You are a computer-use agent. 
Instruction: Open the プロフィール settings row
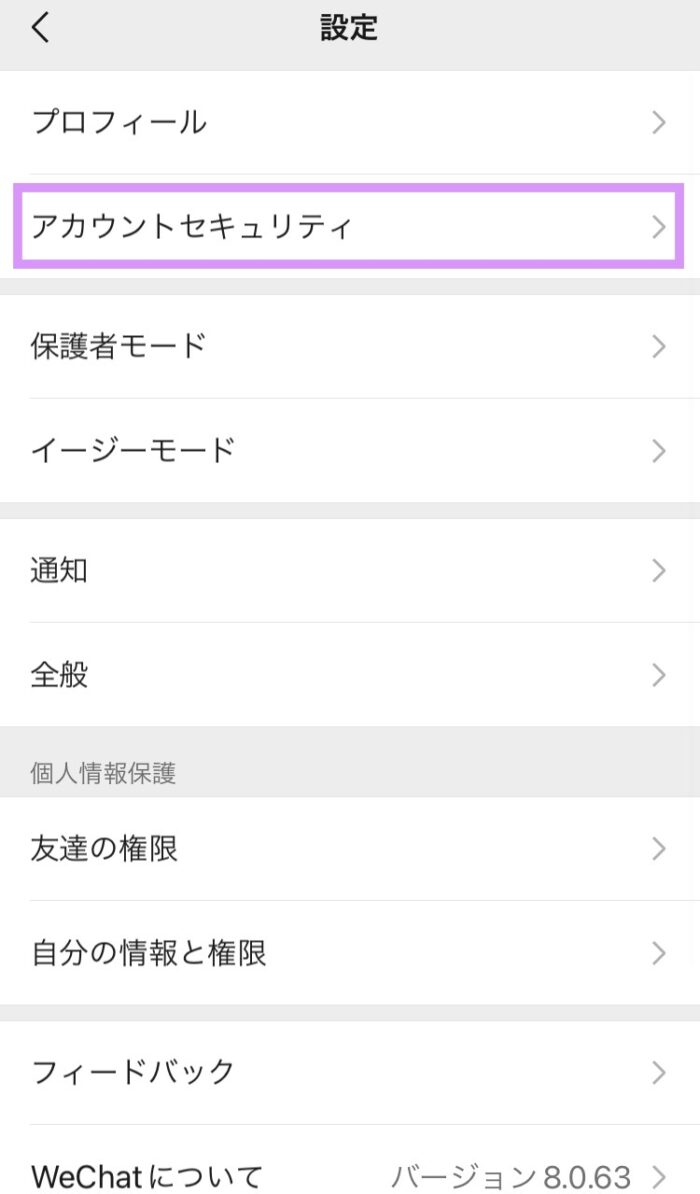[x=350, y=123]
